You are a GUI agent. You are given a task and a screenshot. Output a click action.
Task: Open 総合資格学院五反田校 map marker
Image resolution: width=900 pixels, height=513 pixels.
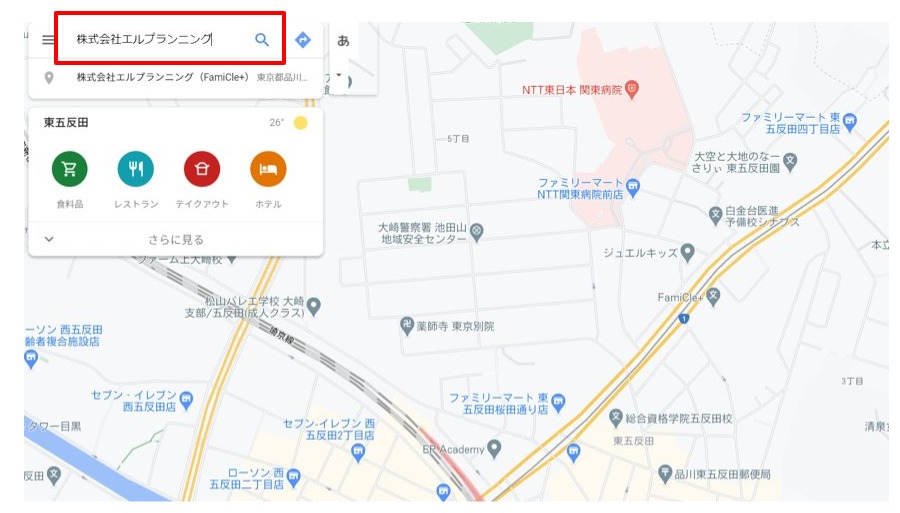pos(617,415)
